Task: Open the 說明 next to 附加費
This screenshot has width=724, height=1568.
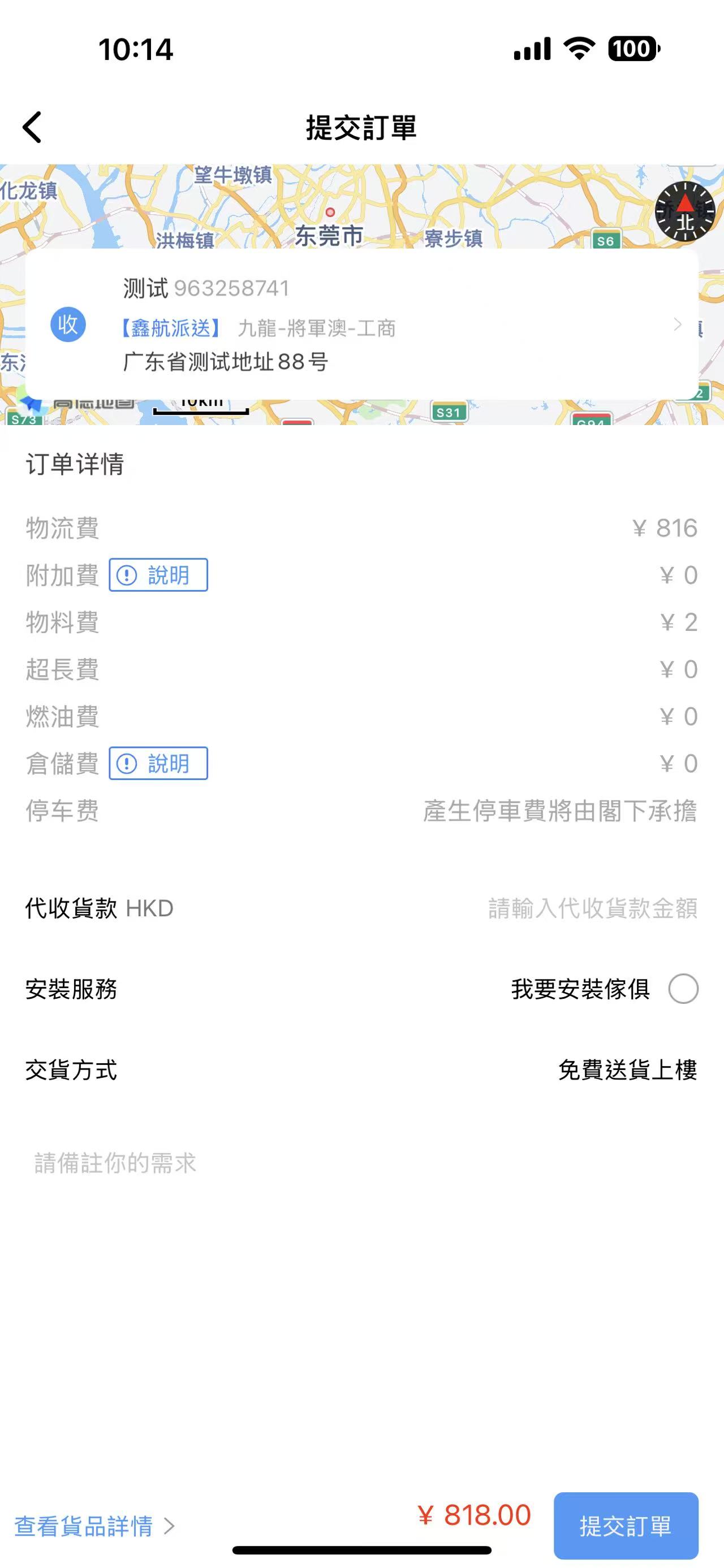Action: pos(158,575)
